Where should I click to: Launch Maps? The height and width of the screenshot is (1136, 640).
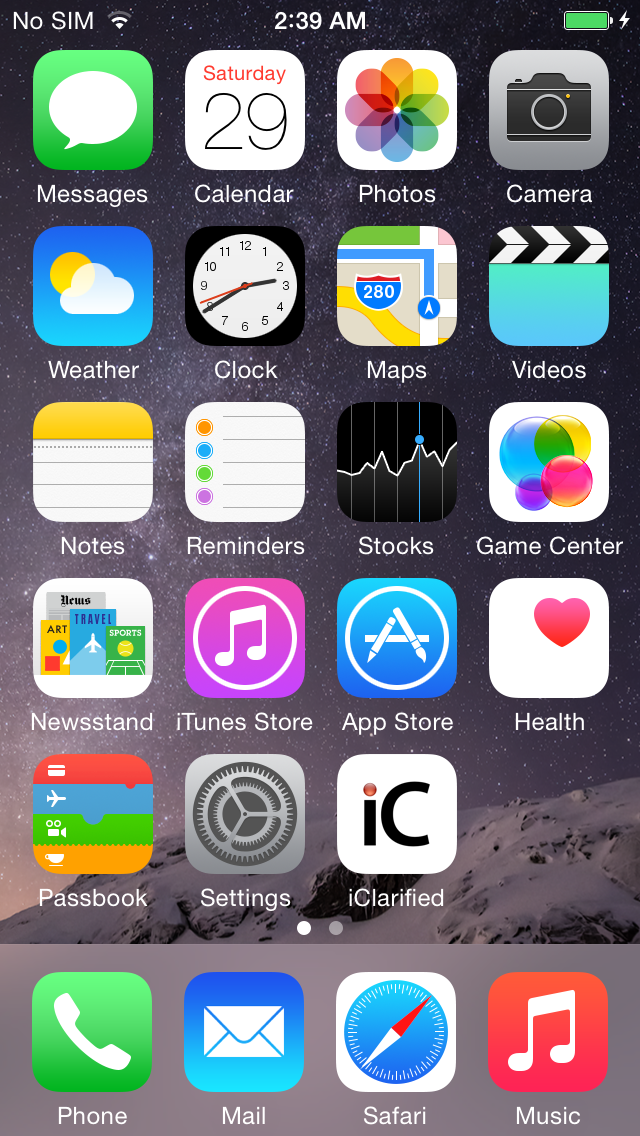pyautogui.click(x=397, y=286)
